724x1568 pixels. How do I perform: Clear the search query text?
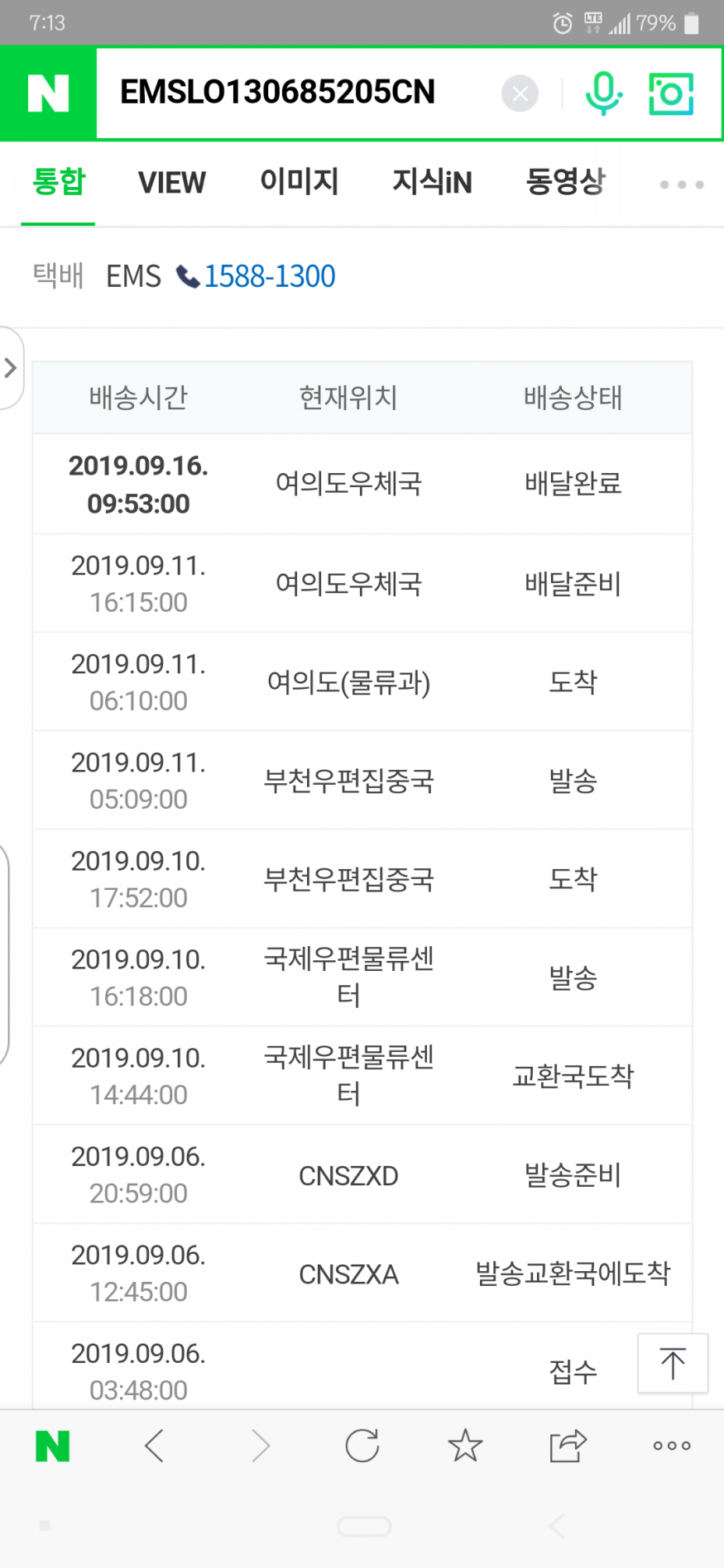click(520, 93)
